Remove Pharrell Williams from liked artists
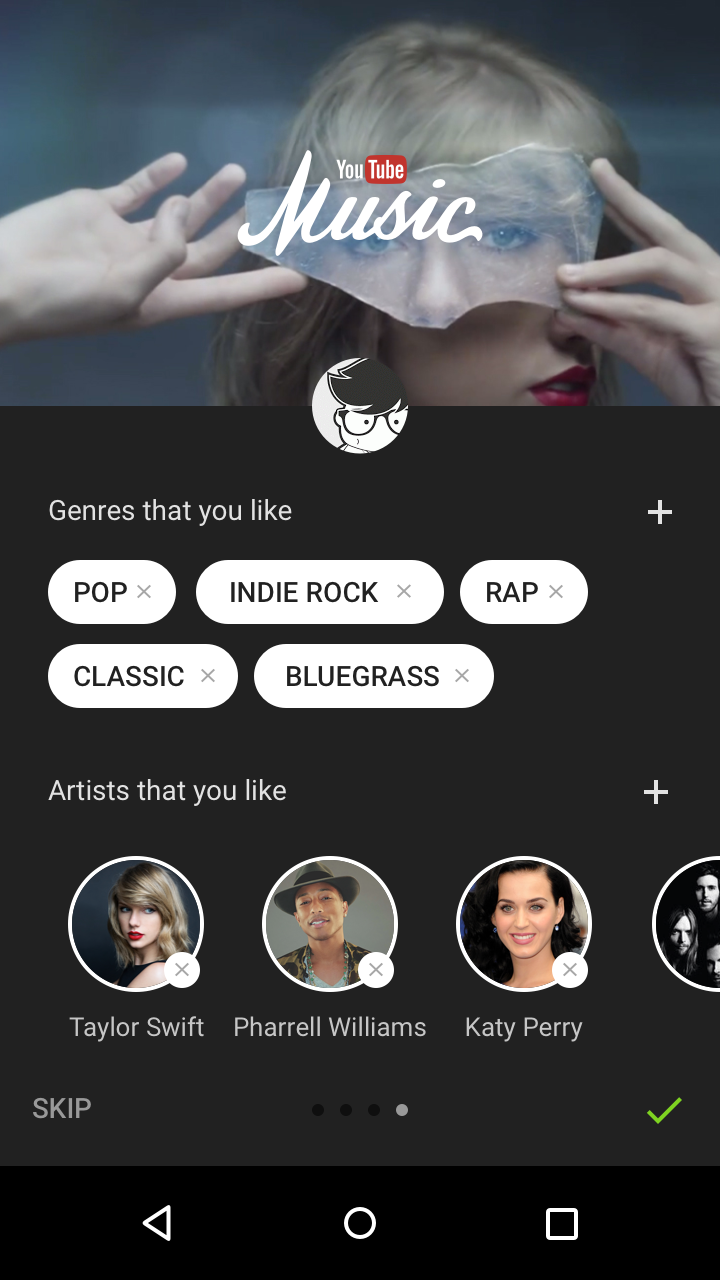Image resolution: width=720 pixels, height=1280 pixels. [376, 970]
